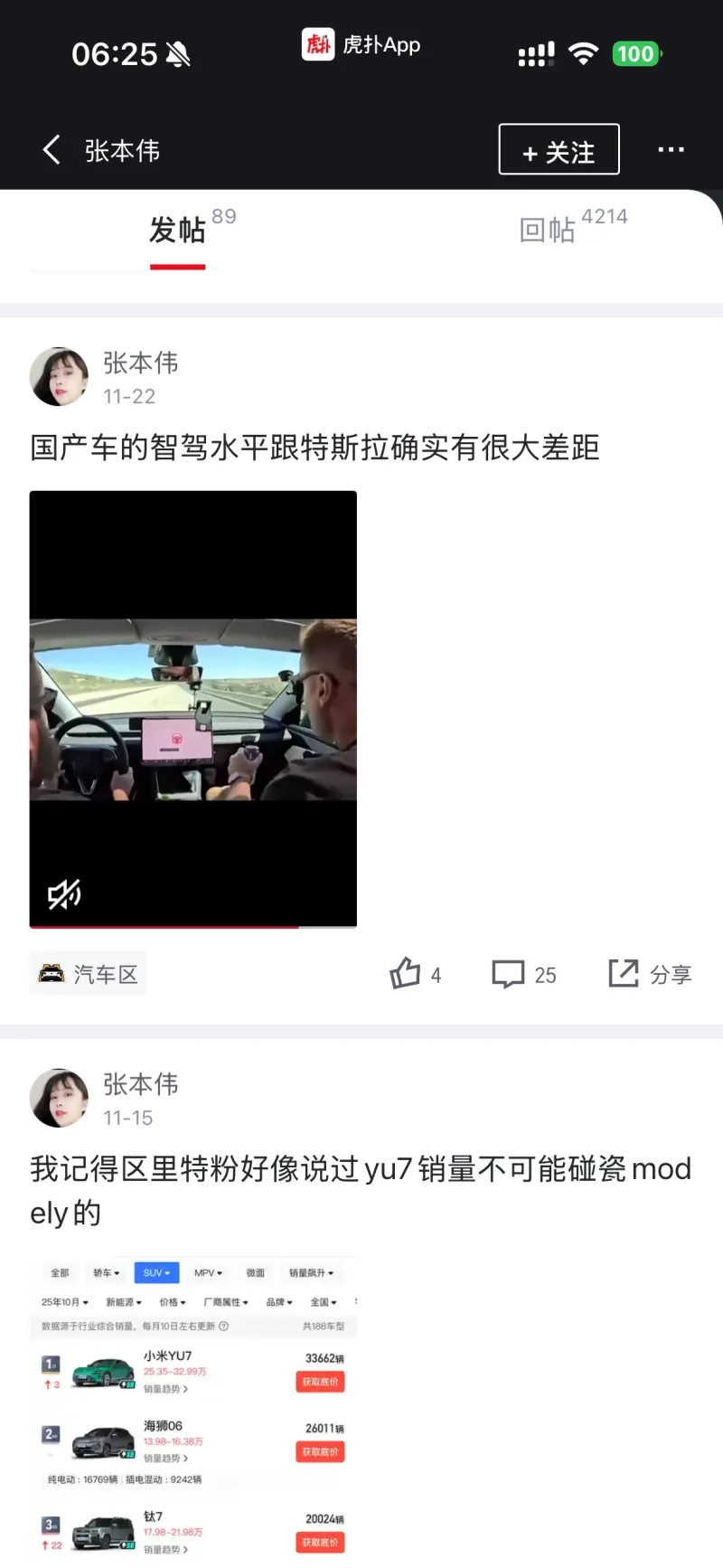
Task: Go back from 张本伟's profile
Action: [52, 150]
